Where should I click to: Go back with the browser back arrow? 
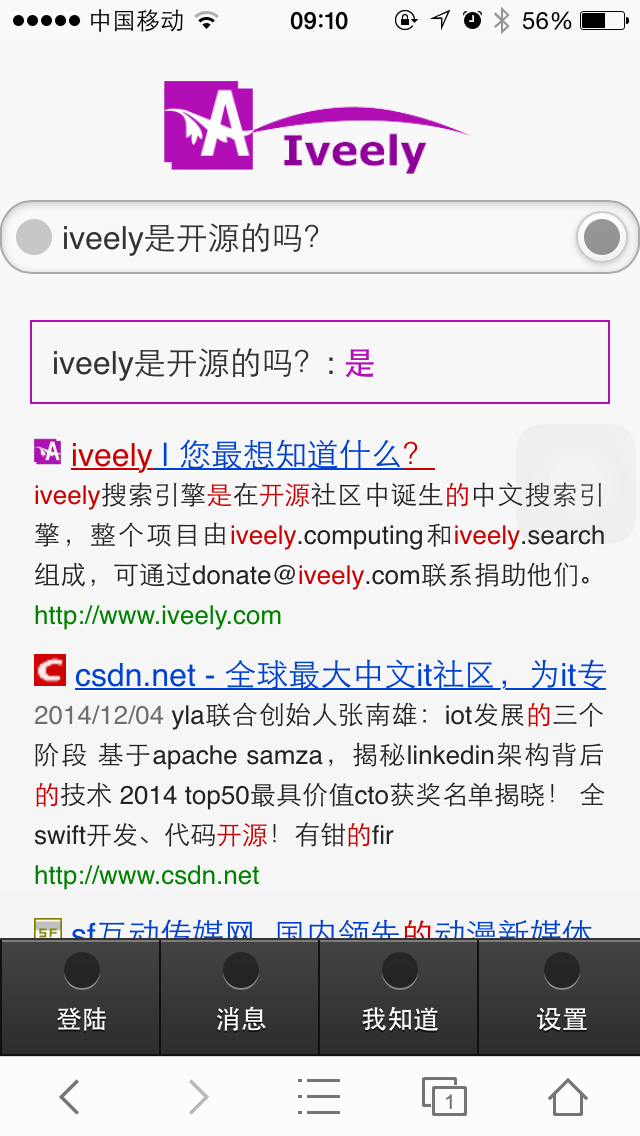click(70, 1096)
